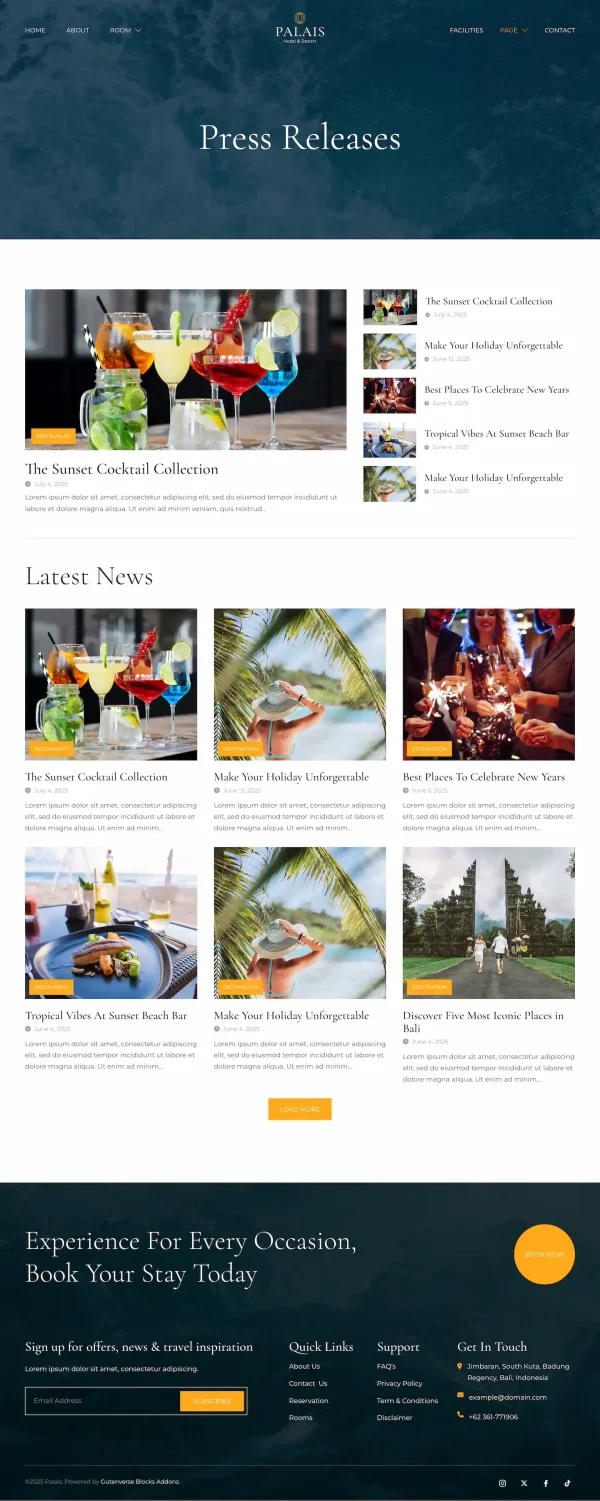Open the FAQ's support link

click(386, 1366)
